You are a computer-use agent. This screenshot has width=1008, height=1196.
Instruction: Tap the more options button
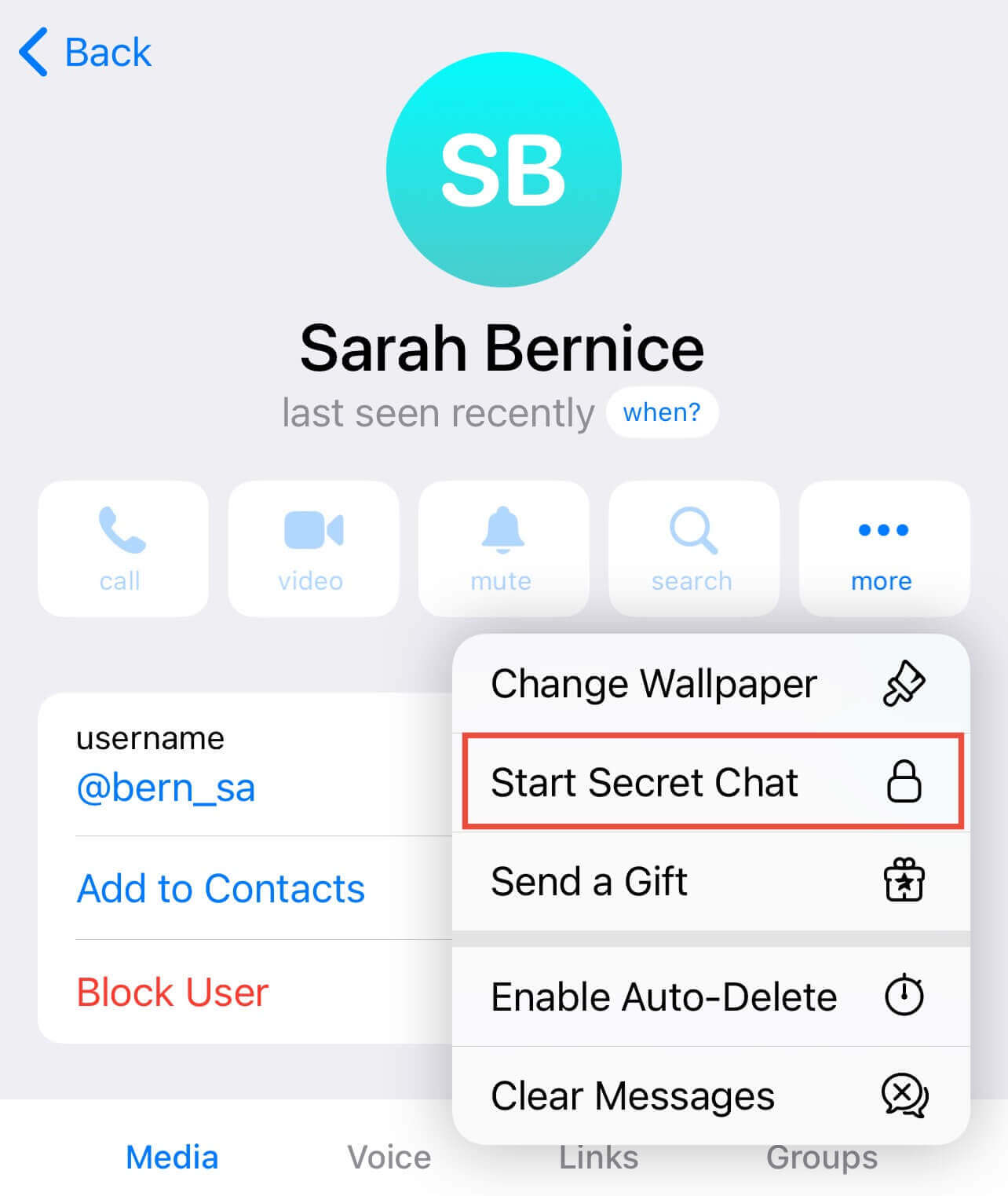[x=883, y=548]
